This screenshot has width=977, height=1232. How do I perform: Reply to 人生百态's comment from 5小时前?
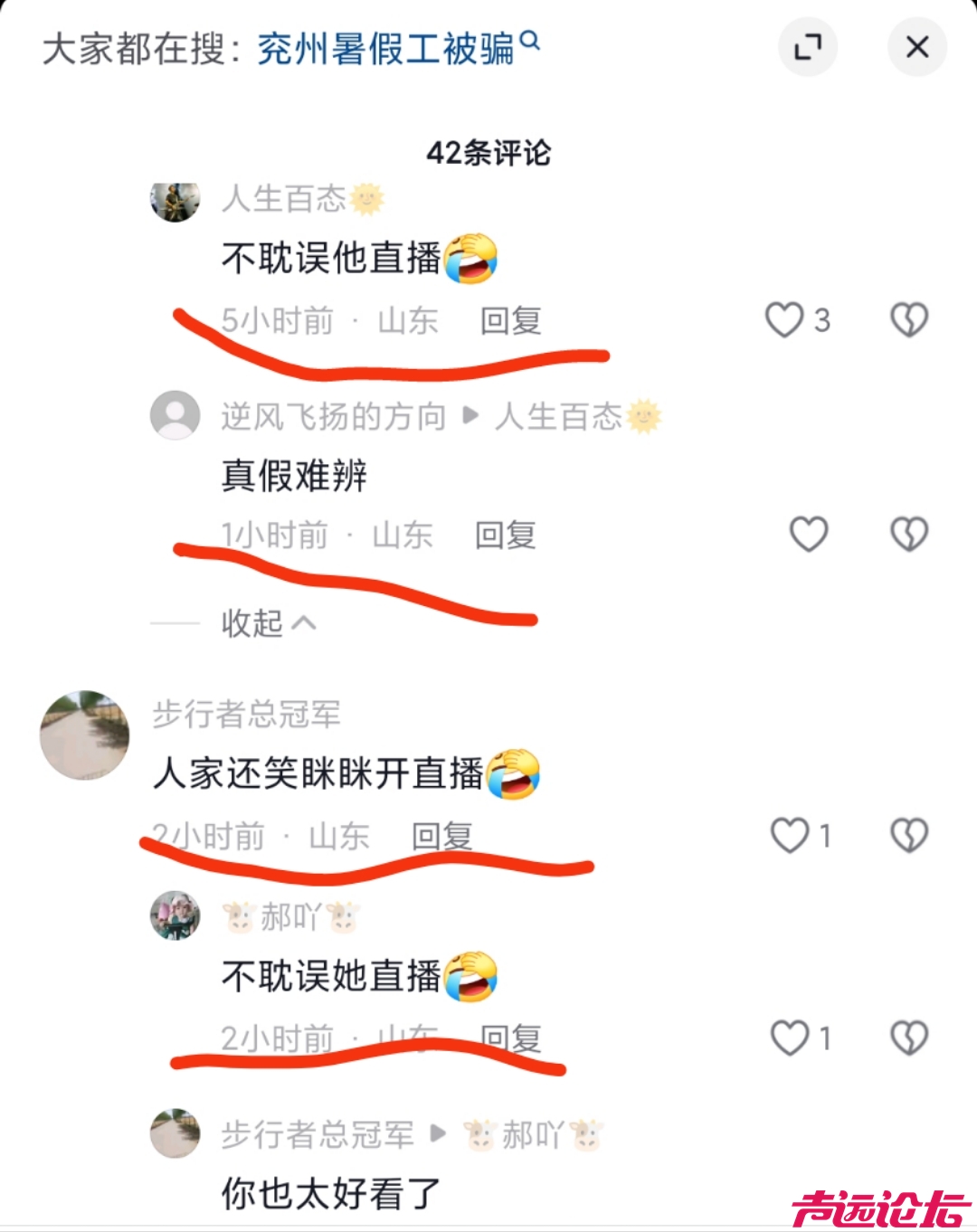tap(511, 320)
